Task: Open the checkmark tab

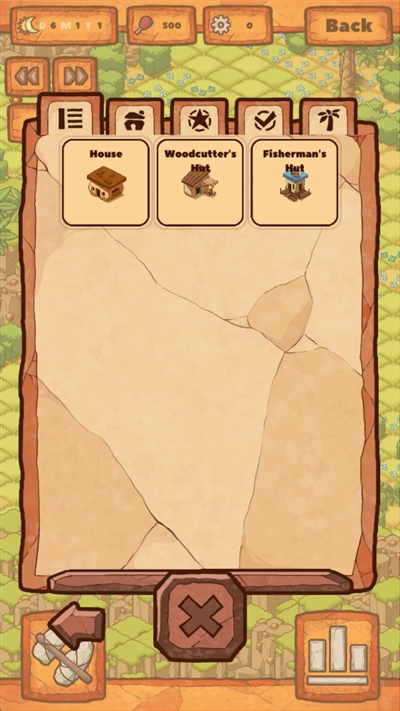Action: coord(264,119)
